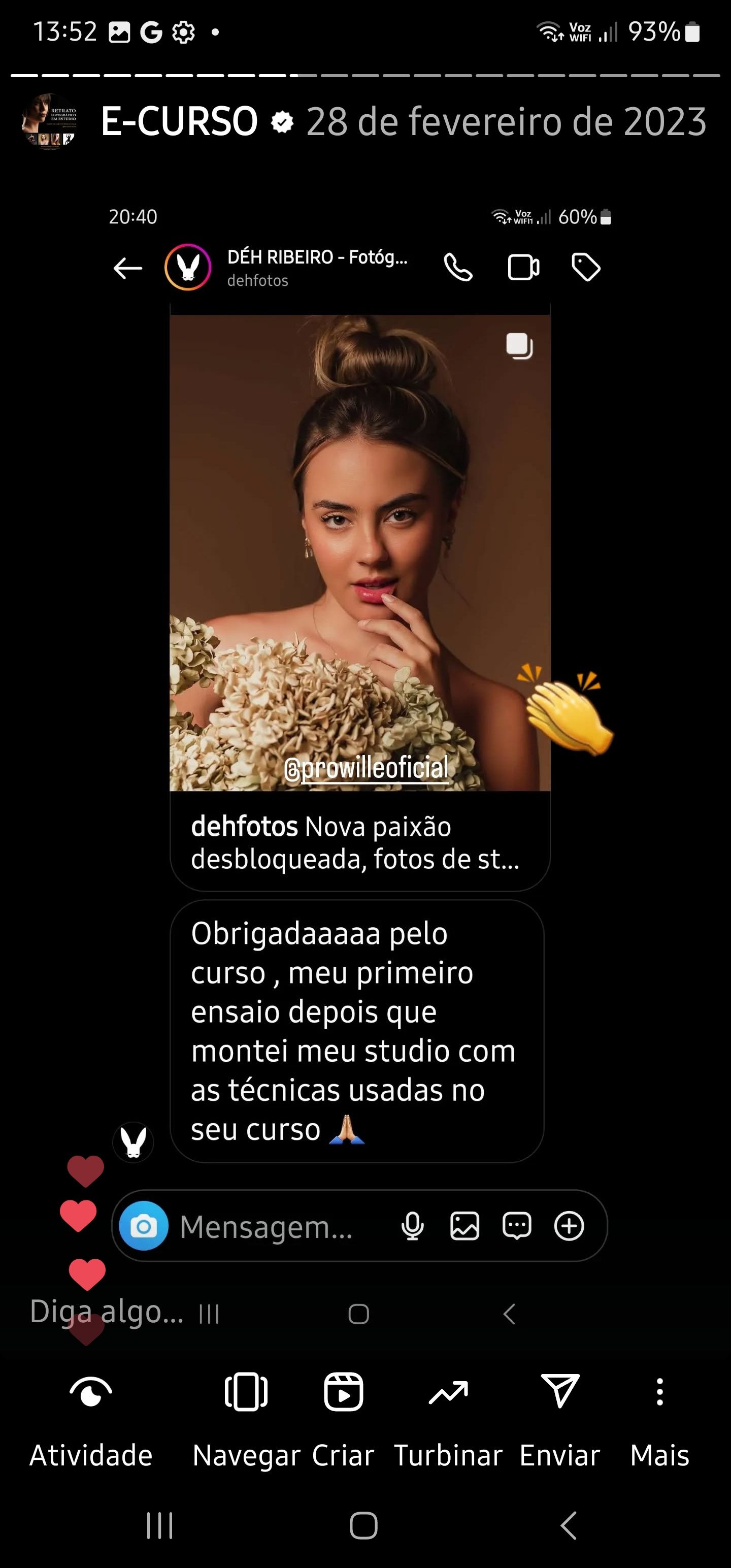Go back with system back button
Viewport: 731px width, 1568px height.
tap(569, 1525)
